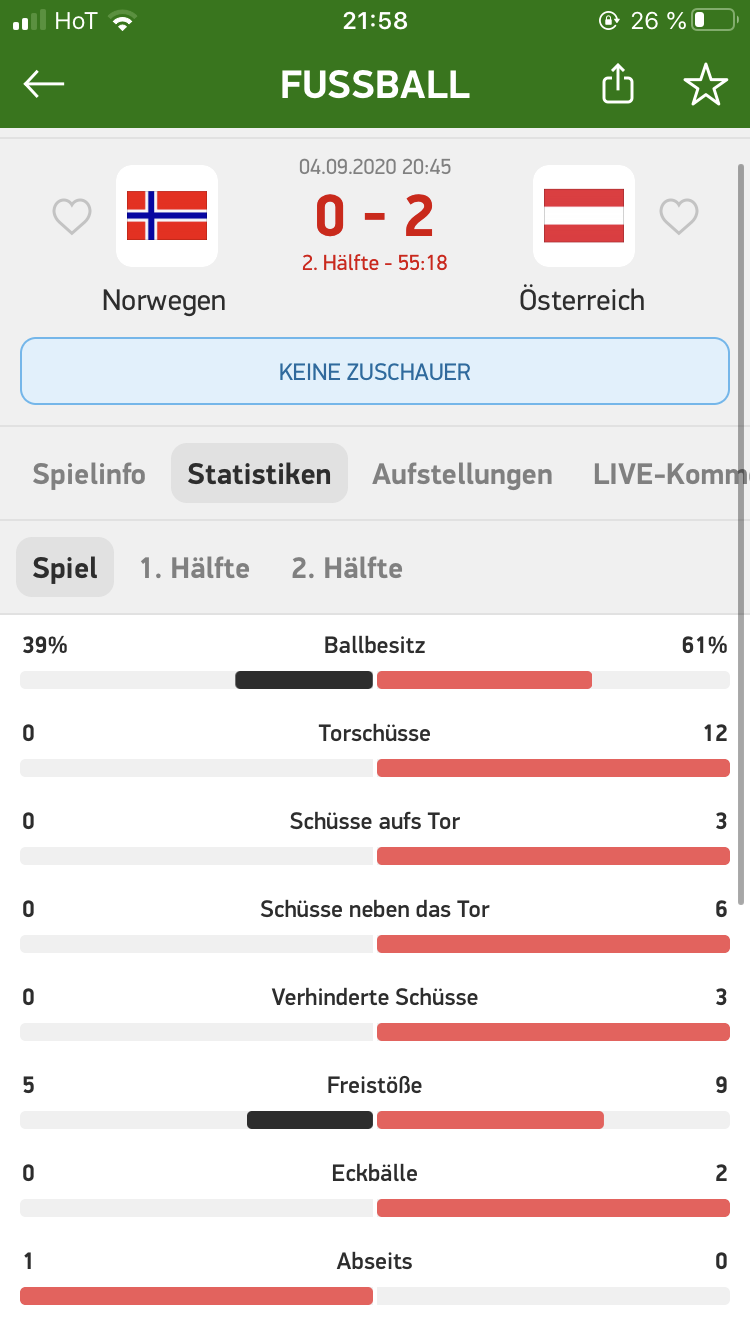
Task: Switch to the LIVE-Kommentar tab
Action: coord(670,474)
